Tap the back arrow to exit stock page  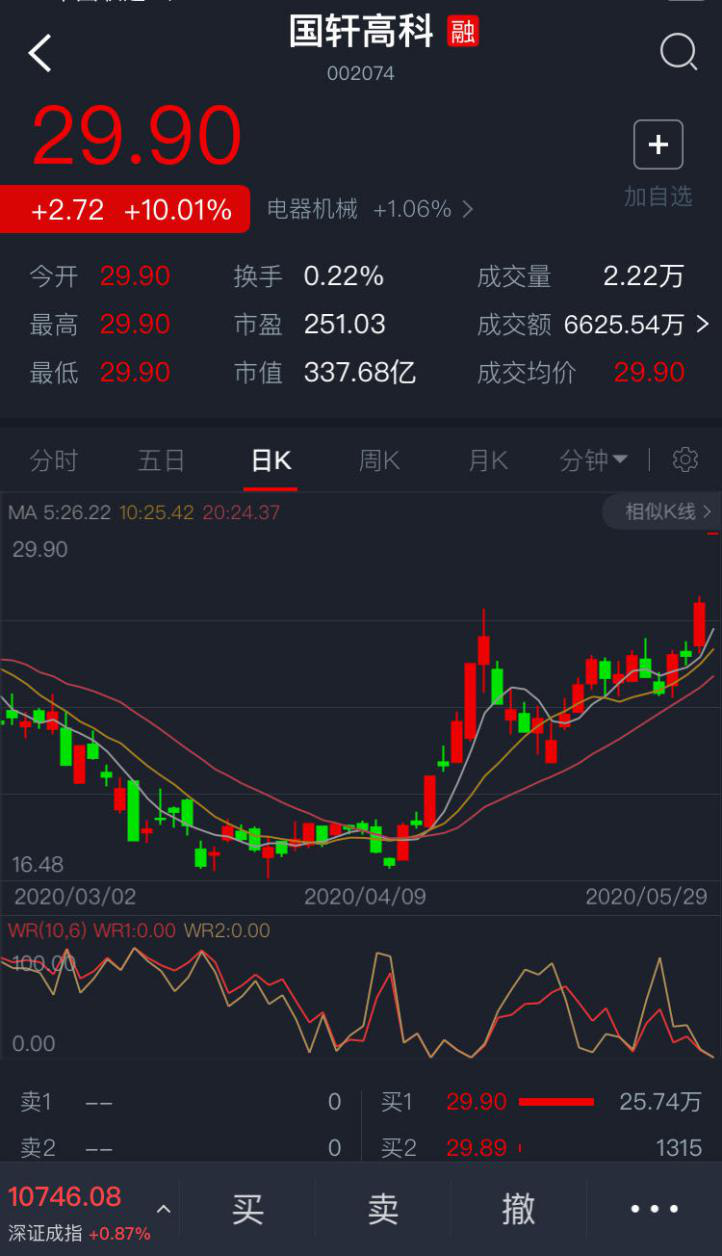pyautogui.click(x=40, y=53)
